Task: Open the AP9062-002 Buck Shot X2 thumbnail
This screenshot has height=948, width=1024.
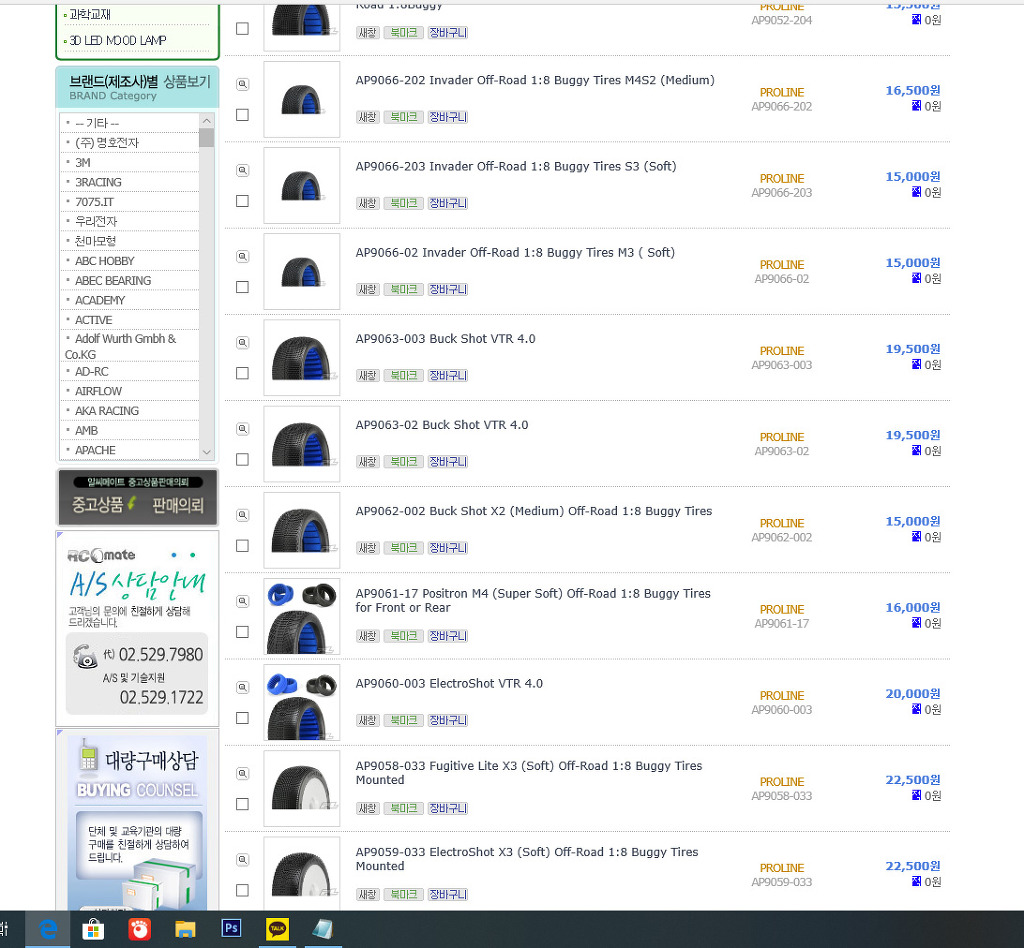Action: click(x=302, y=530)
